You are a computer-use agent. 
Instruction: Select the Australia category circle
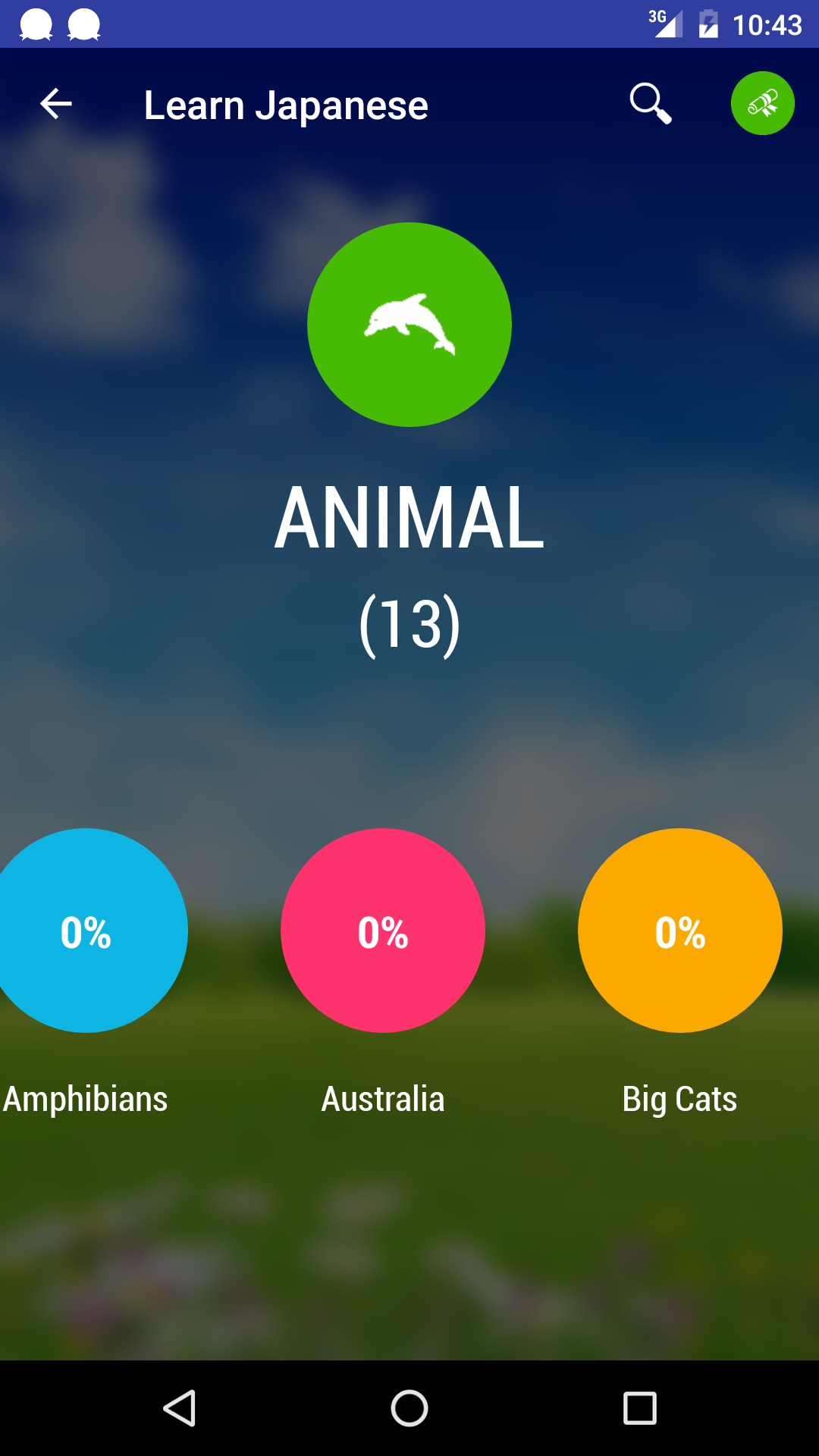click(383, 930)
